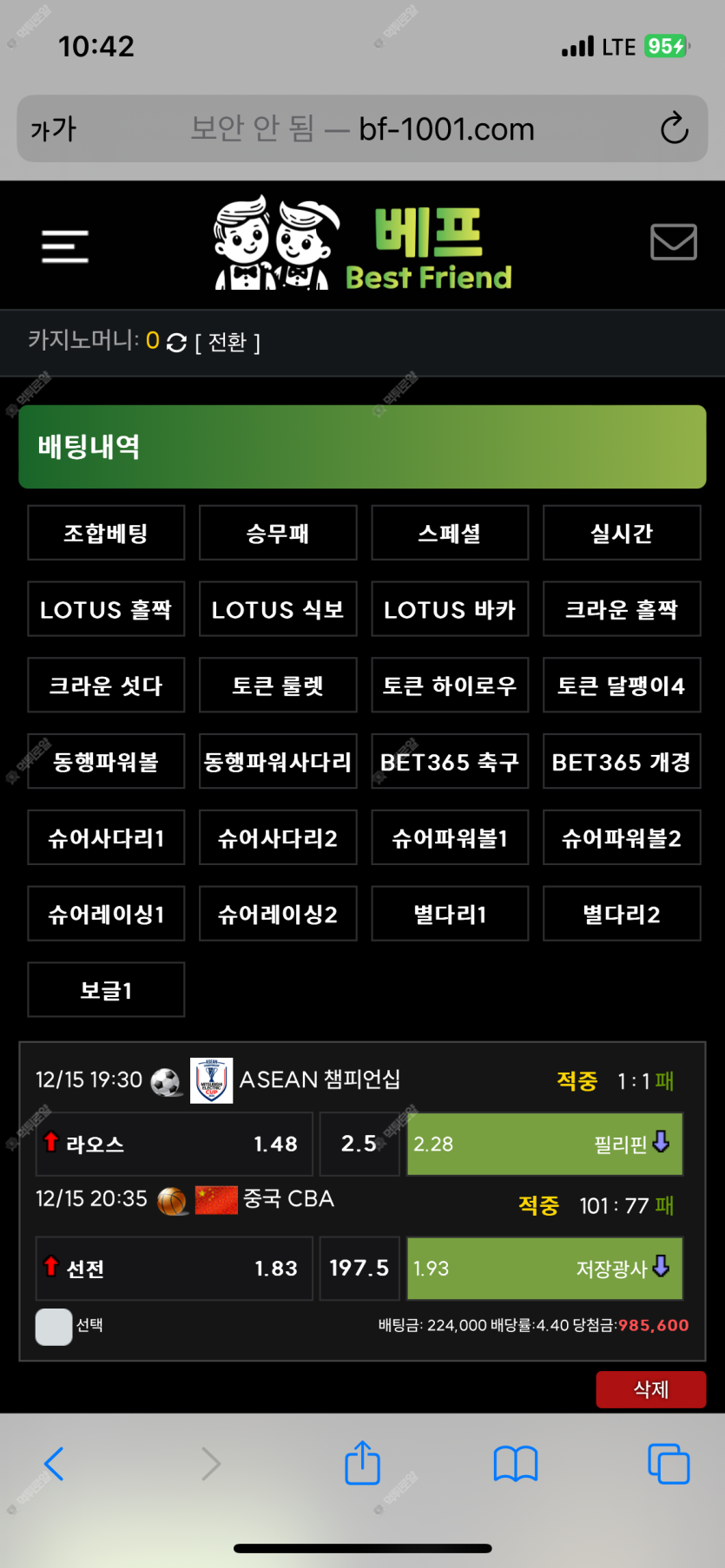Select the 조합베팅 category
Screen dimensions: 725x1568
[106, 533]
